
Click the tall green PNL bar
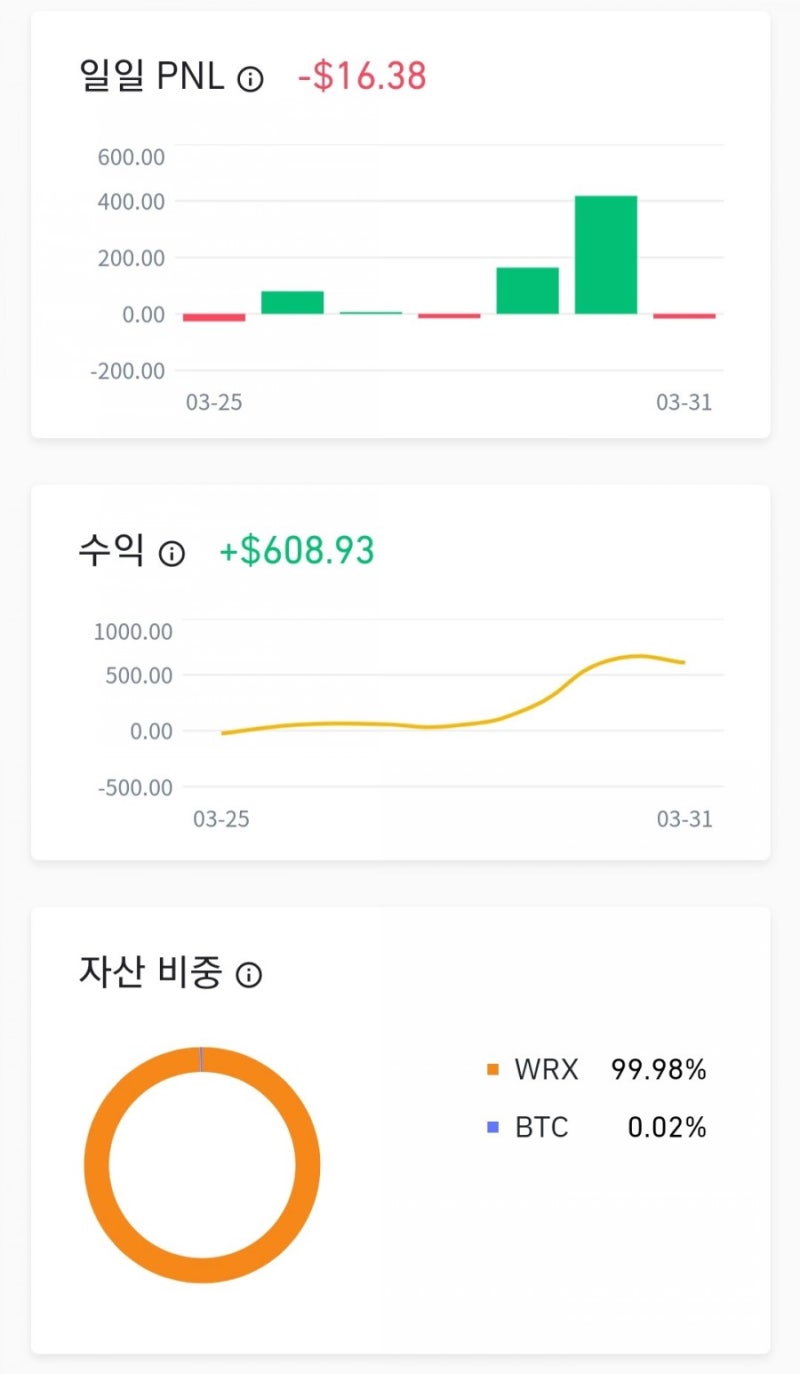pyautogui.click(x=605, y=253)
